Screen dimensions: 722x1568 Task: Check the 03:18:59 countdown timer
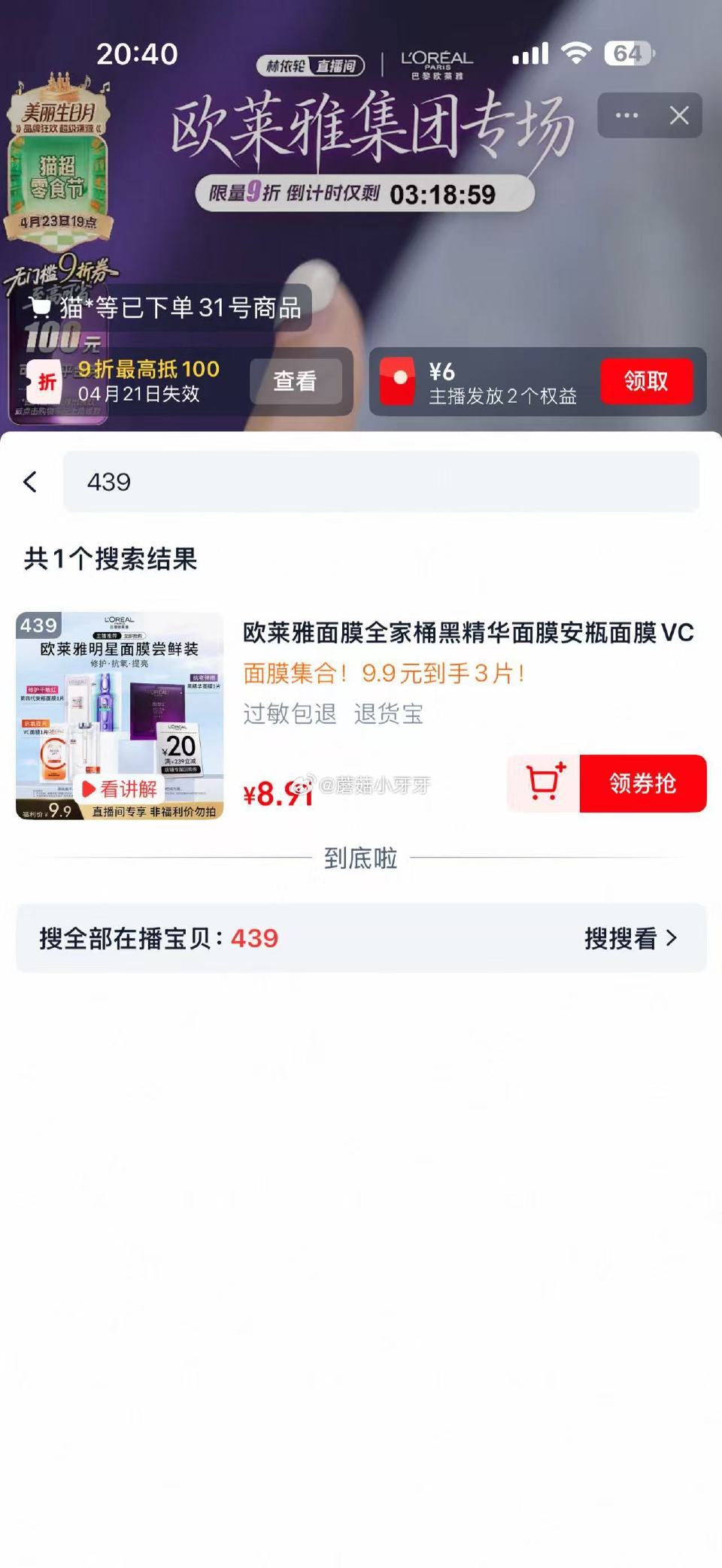pos(444,194)
